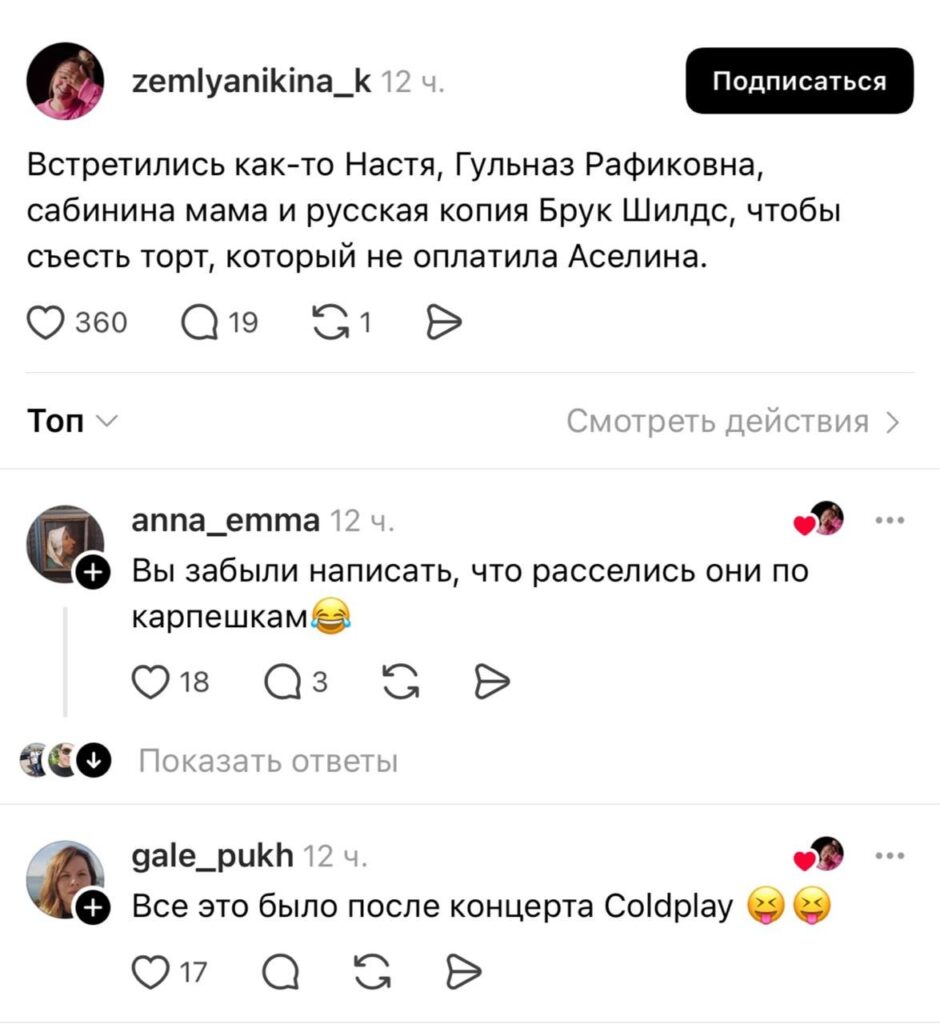940x1024 pixels.
Task: Repost anna_emma's comment
Action: pyautogui.click(x=401, y=682)
